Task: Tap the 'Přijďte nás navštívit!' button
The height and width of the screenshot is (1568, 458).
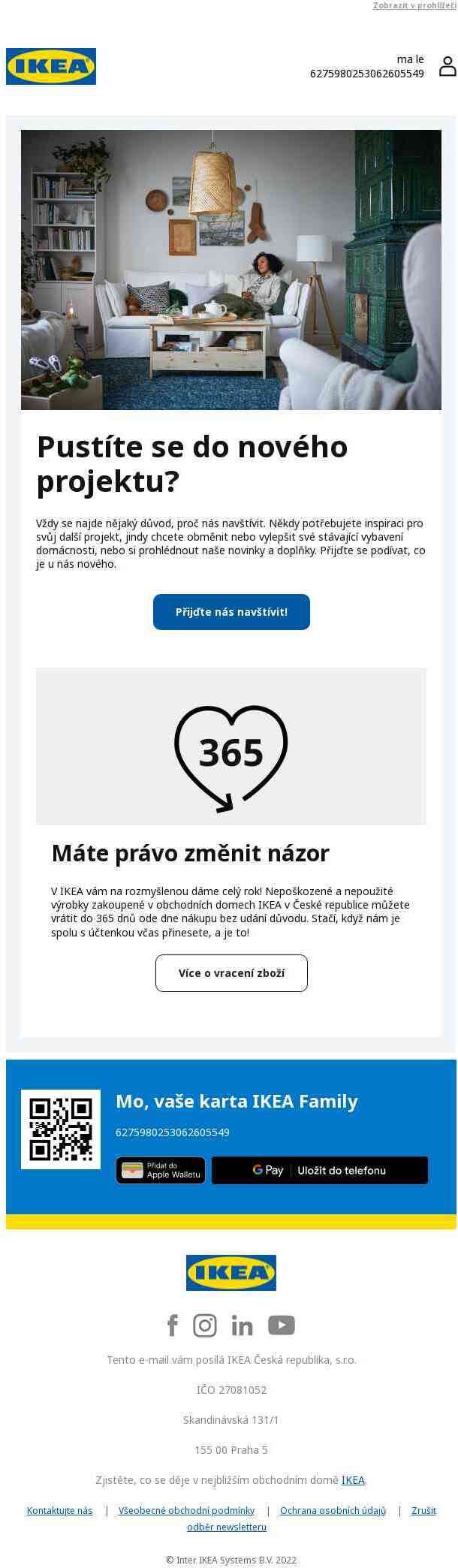Action: tap(231, 612)
